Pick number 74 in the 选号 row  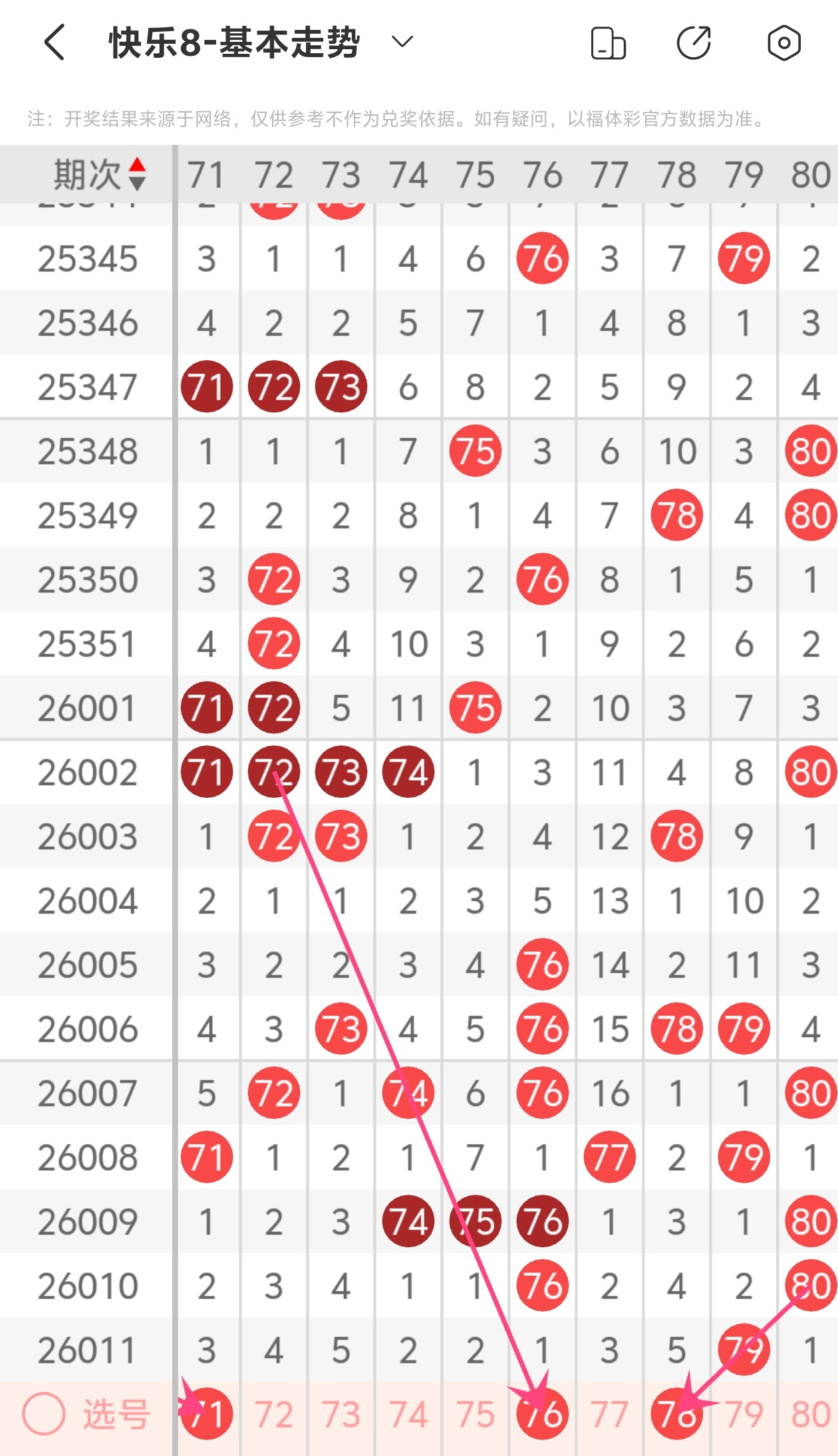pos(408,1413)
